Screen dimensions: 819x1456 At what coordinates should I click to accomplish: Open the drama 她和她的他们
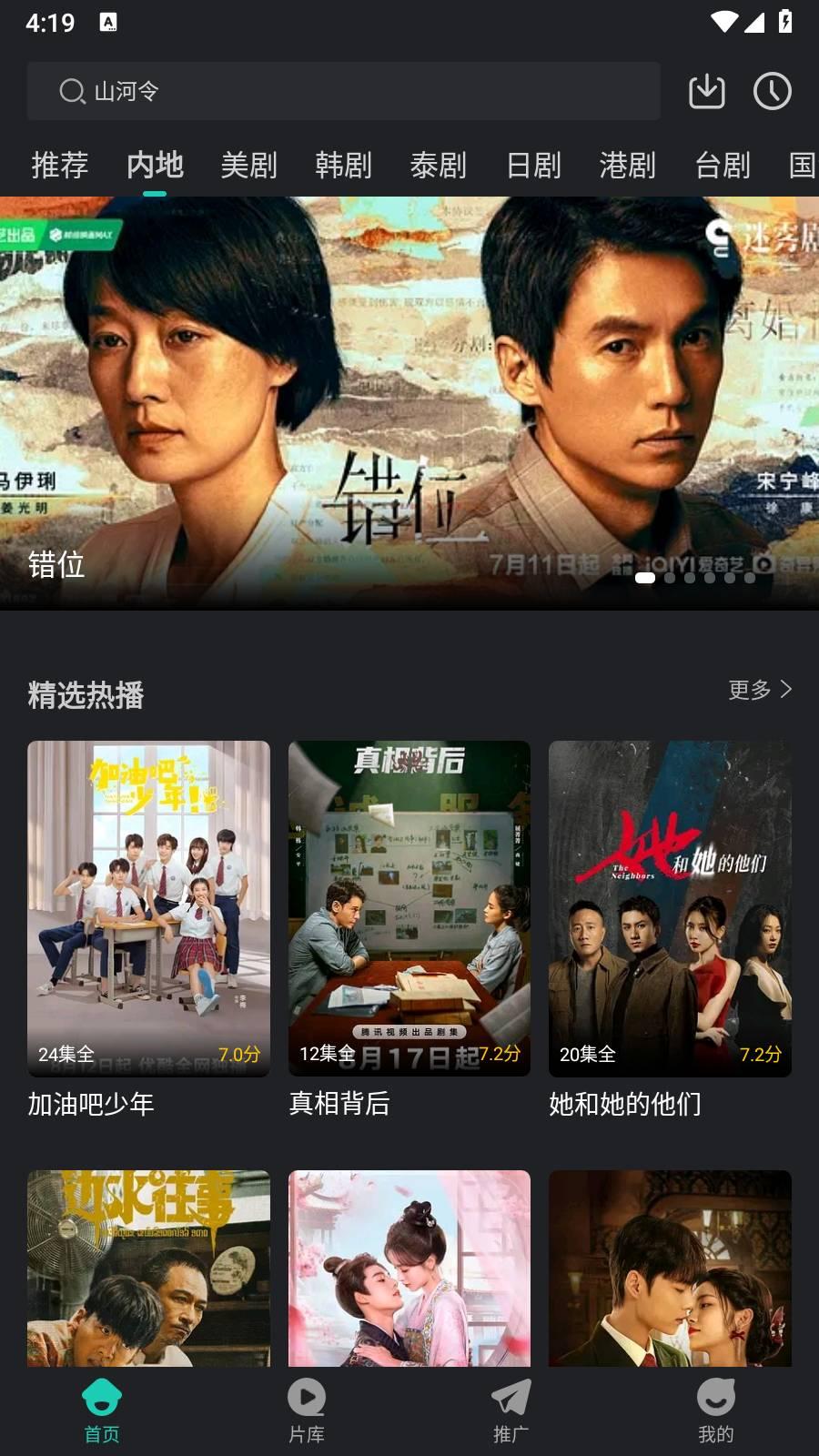(x=670, y=908)
